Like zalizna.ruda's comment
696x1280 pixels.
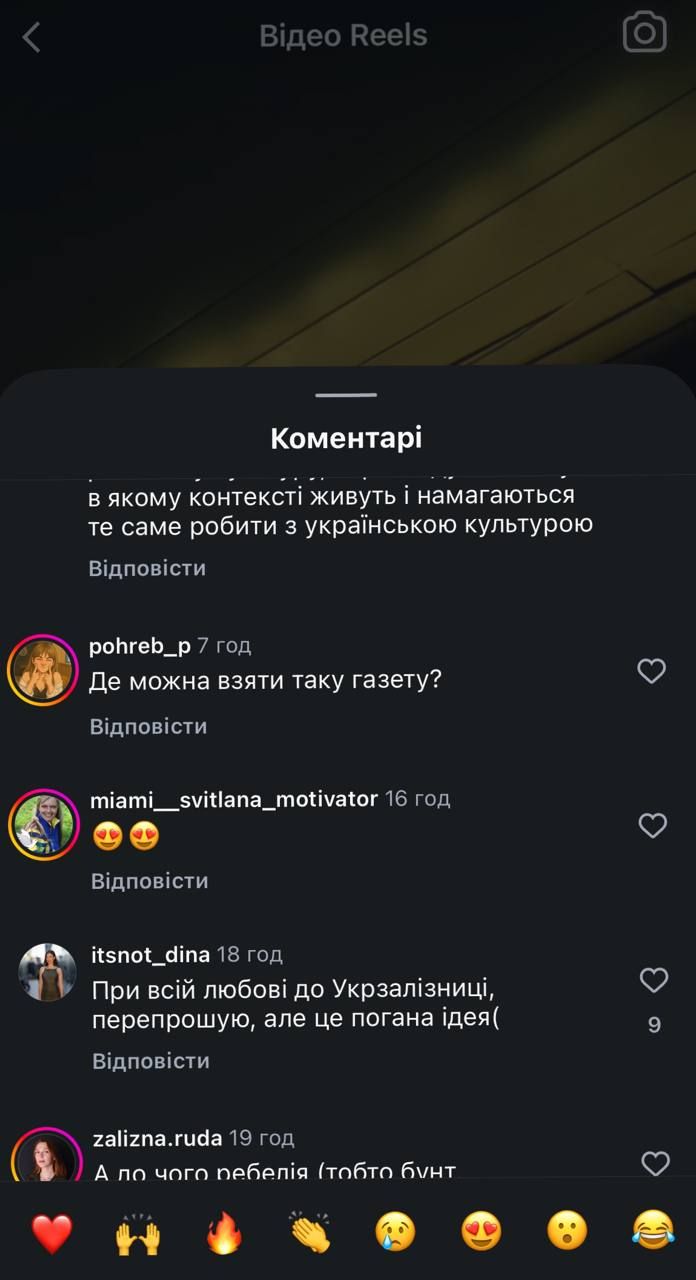(x=655, y=1162)
